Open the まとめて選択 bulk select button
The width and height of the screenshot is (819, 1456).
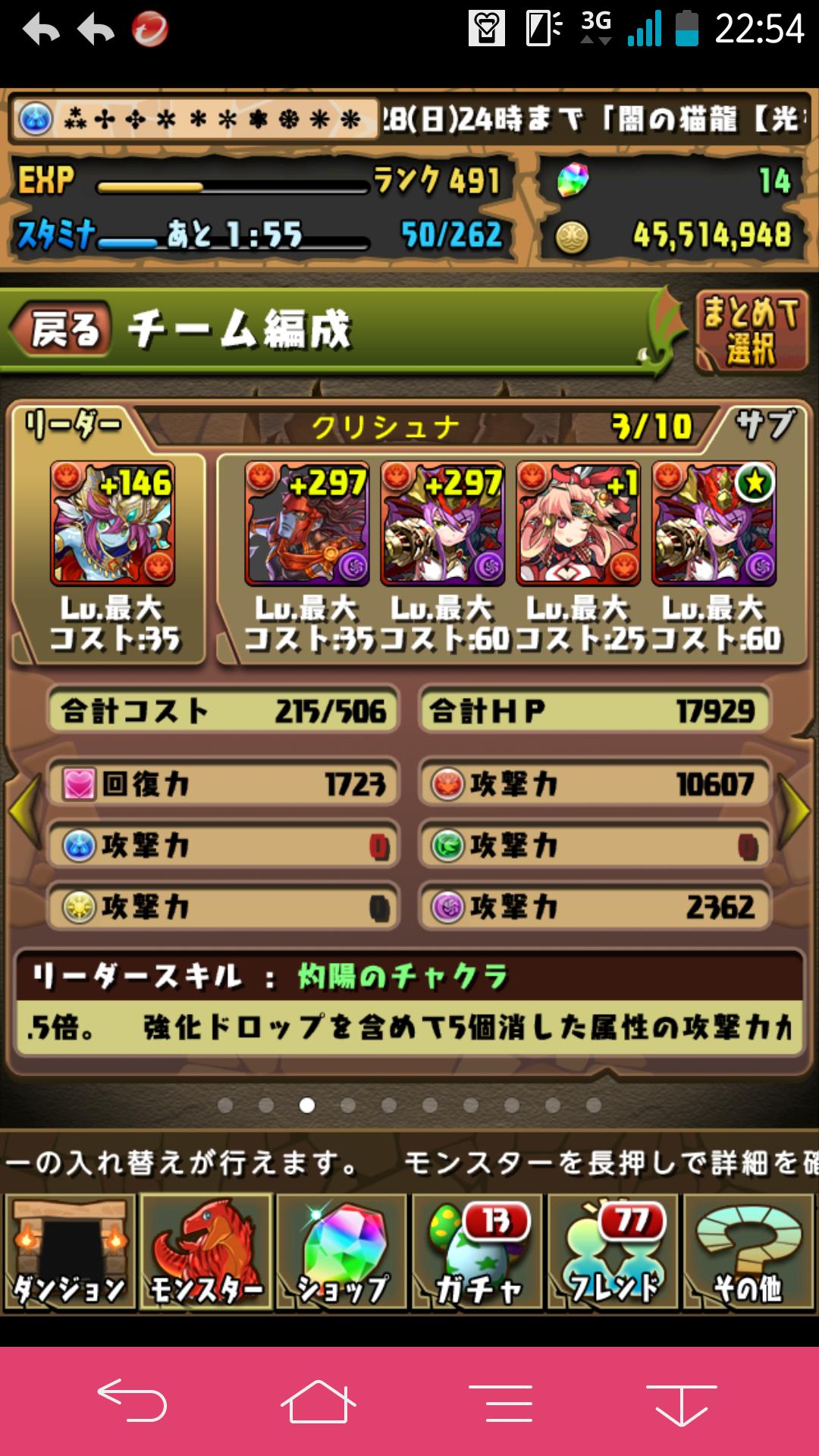pyautogui.click(x=751, y=331)
